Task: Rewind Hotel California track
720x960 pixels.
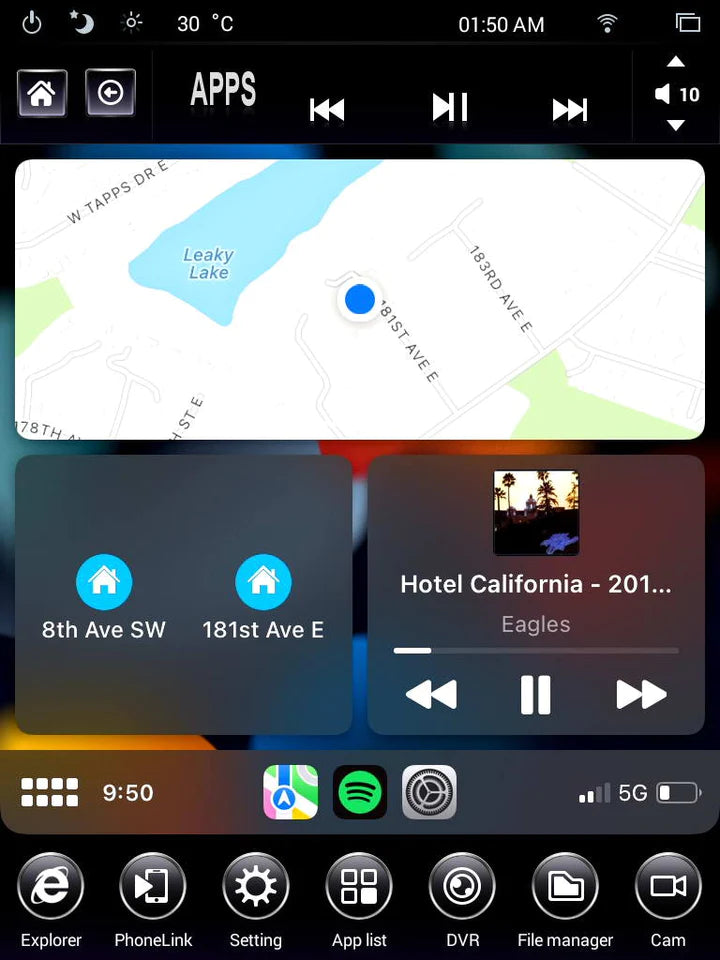Action: [431, 694]
